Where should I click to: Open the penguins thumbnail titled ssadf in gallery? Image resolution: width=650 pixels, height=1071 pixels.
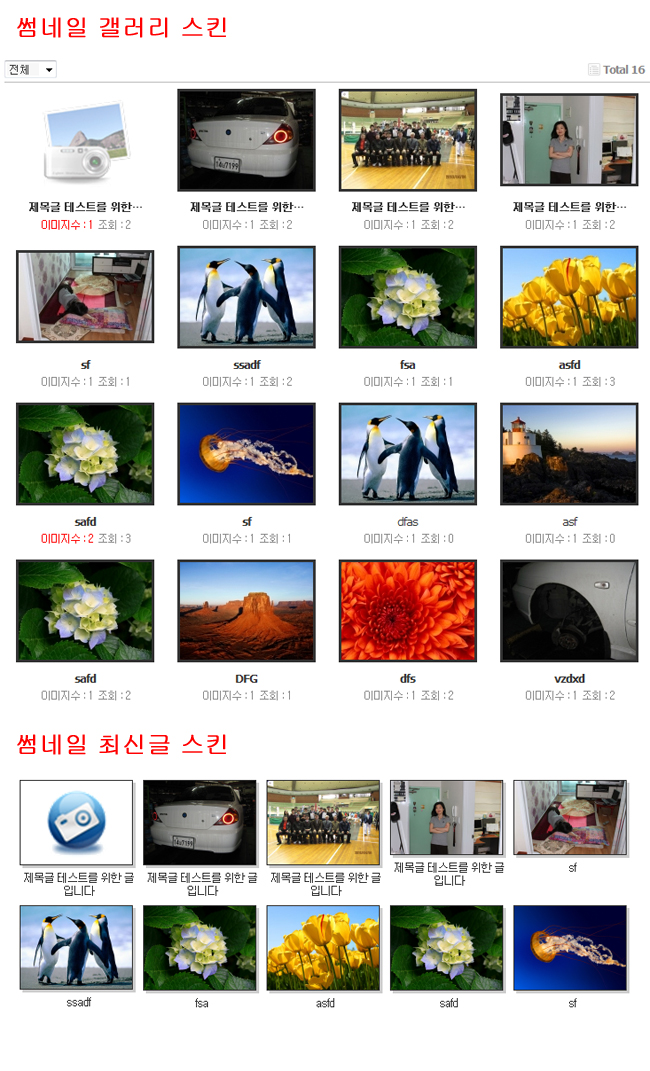tap(246, 297)
